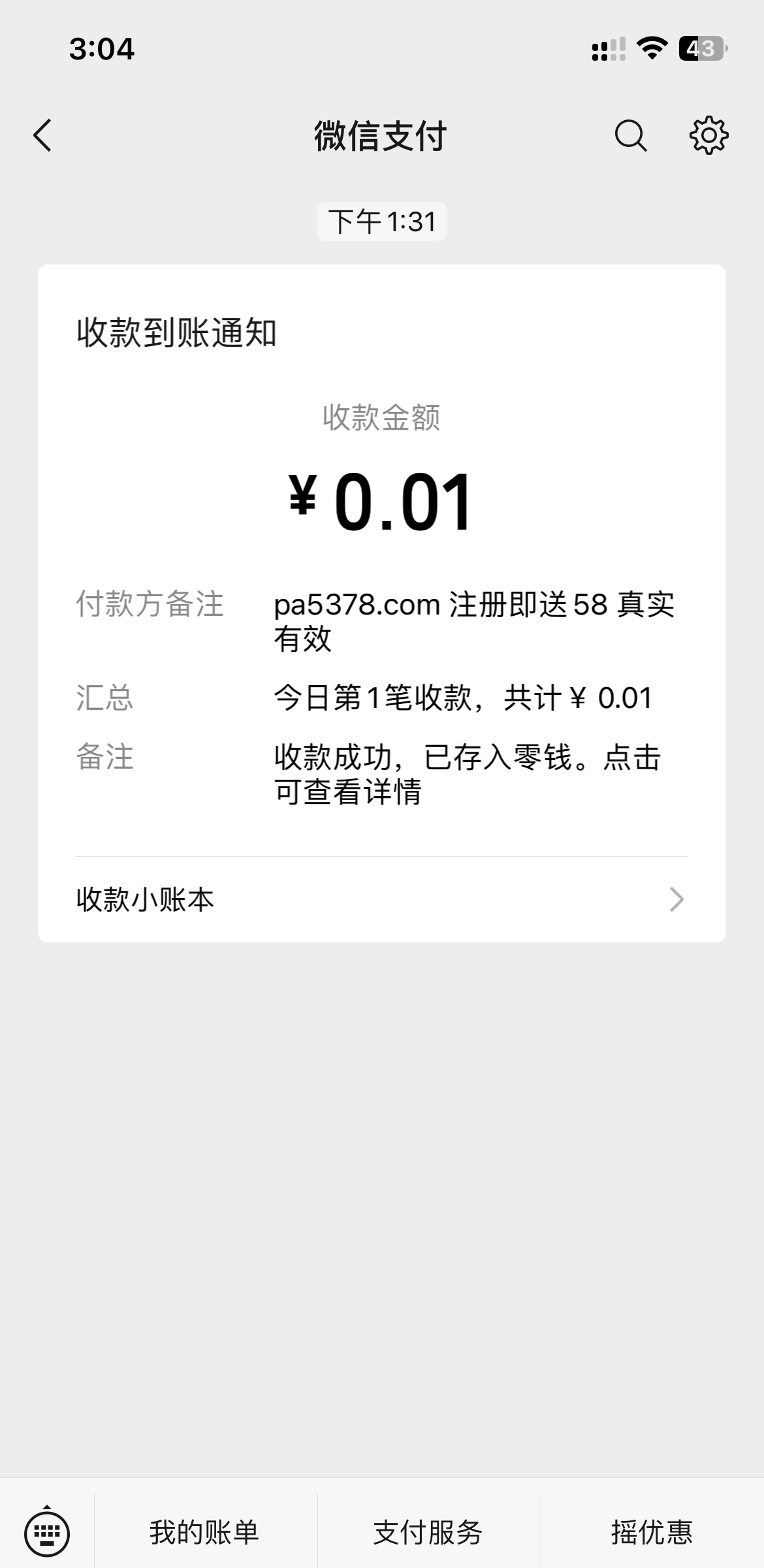
Task: Open 支付服务 menu
Action: [x=428, y=1531]
